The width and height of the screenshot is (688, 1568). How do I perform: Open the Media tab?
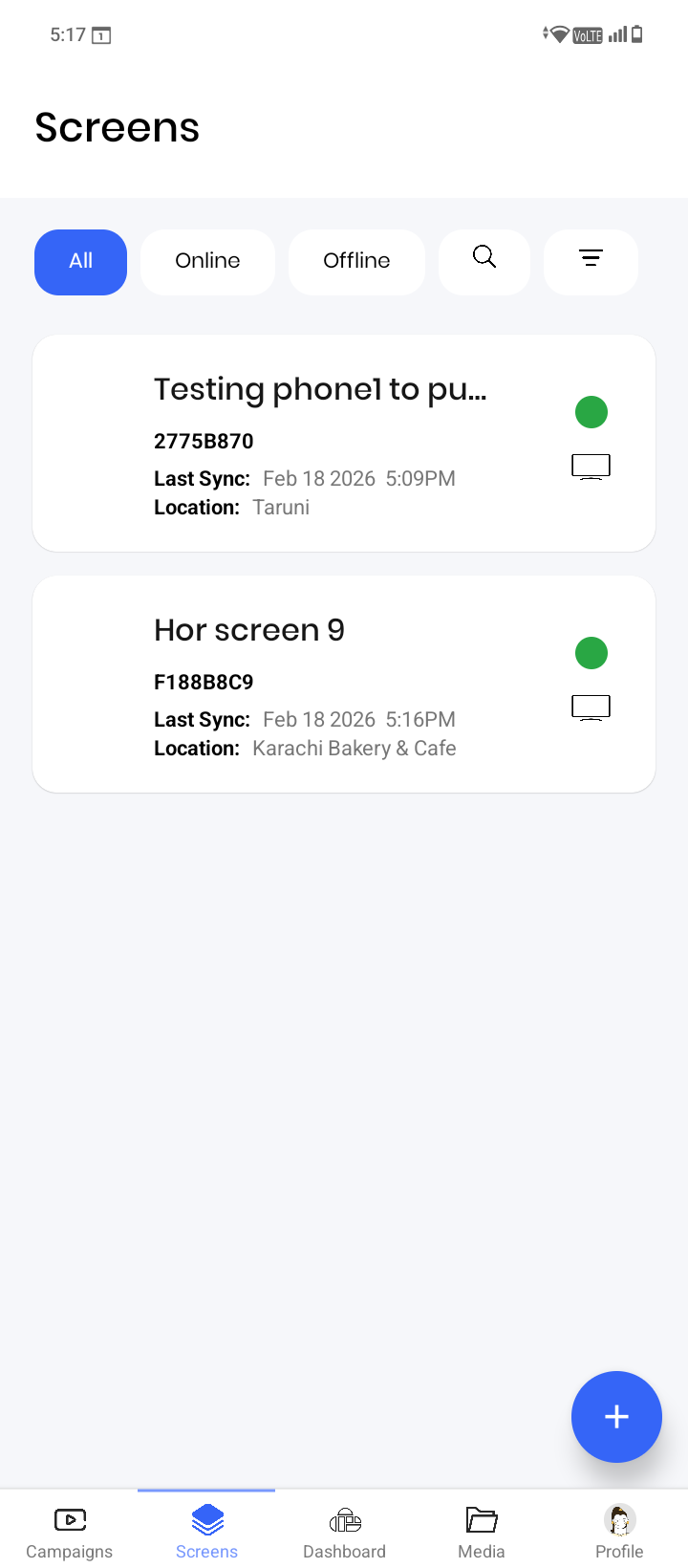(482, 1531)
